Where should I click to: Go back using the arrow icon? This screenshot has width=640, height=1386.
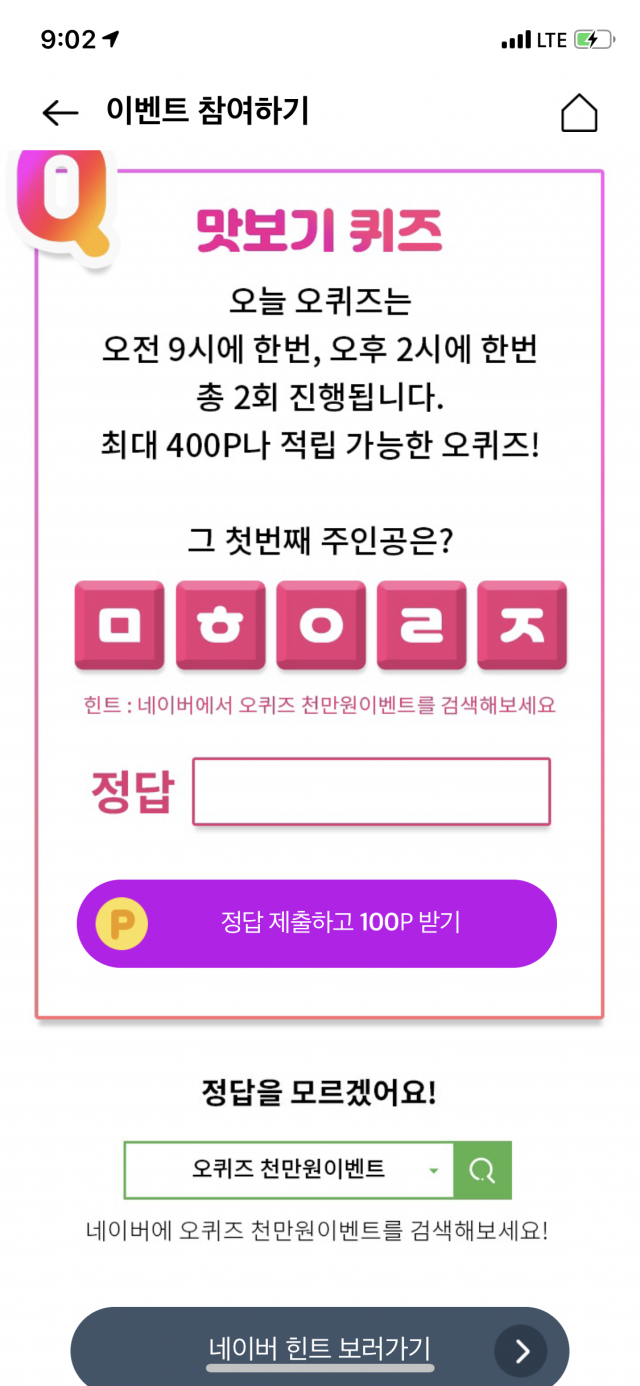(60, 113)
